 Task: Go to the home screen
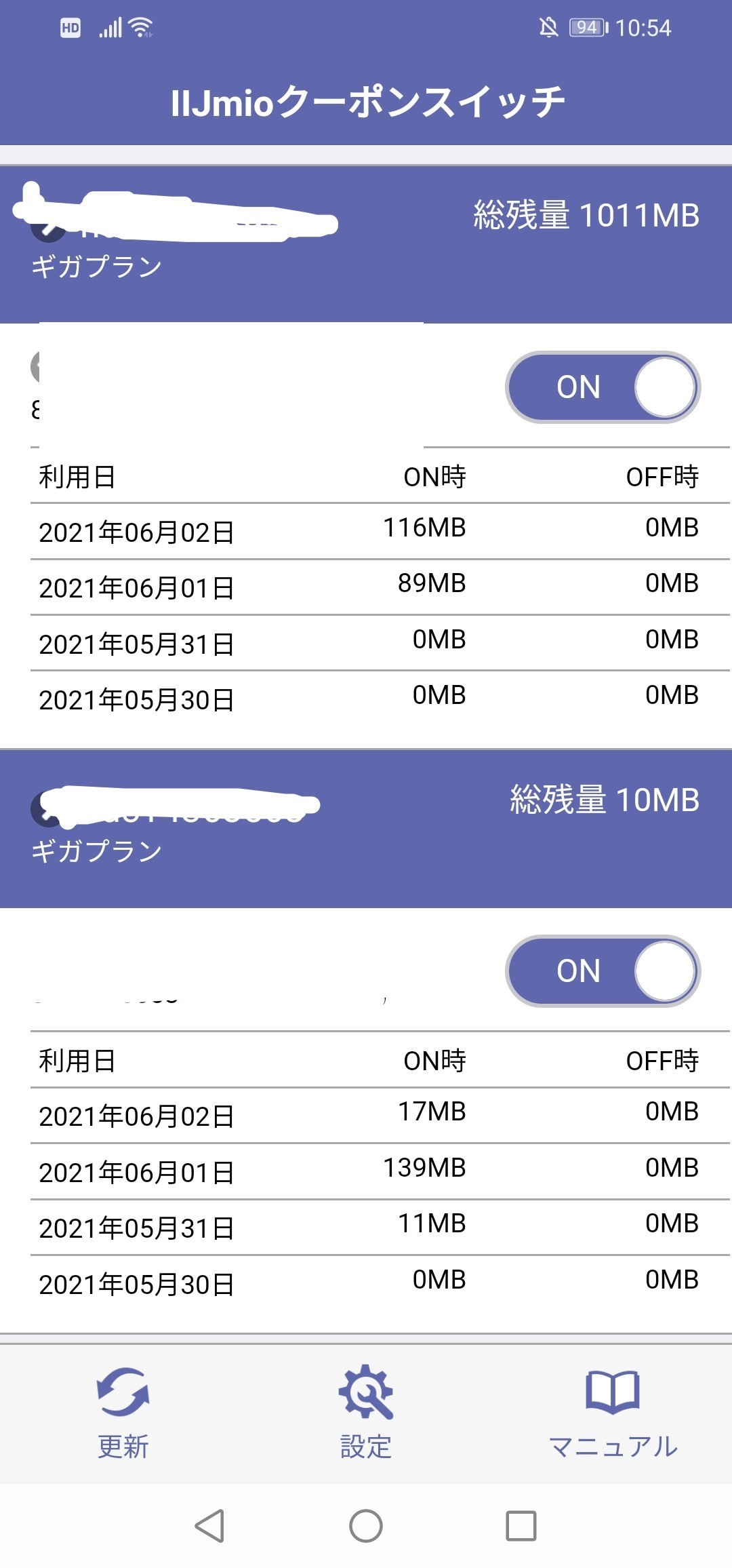point(366,1526)
